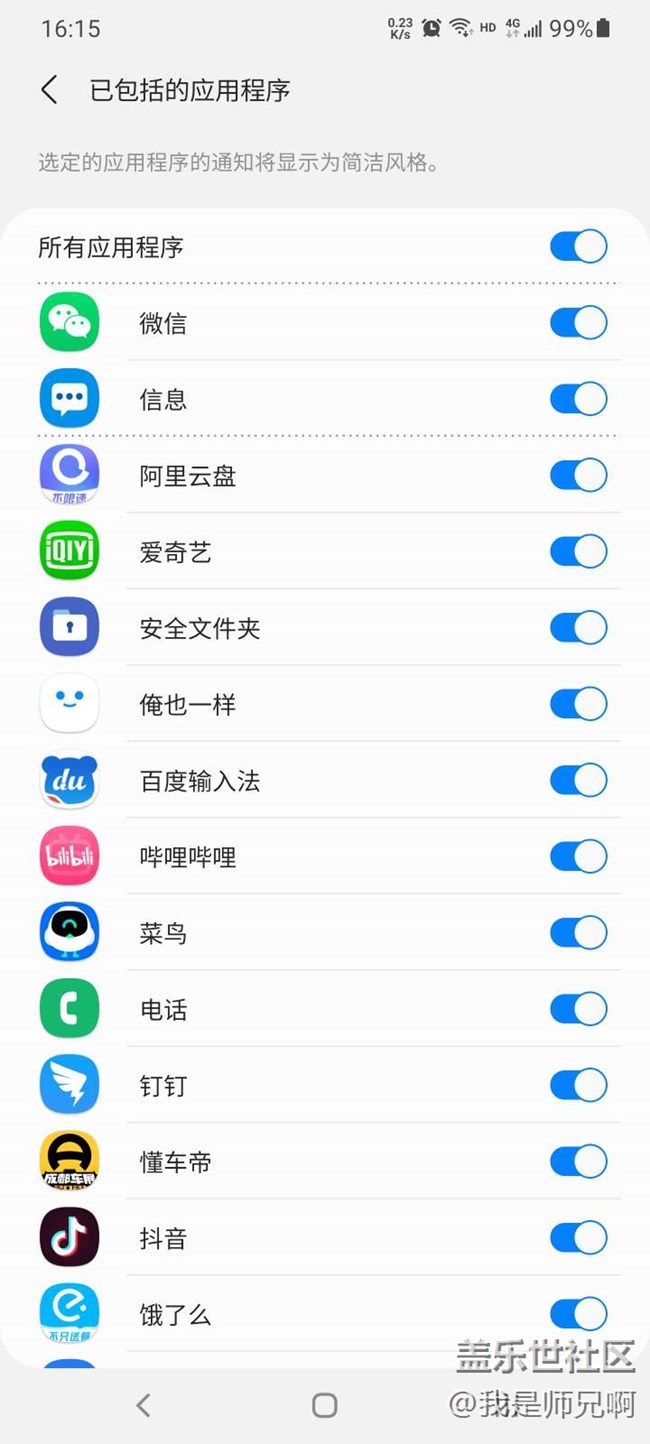This screenshot has width=650, height=1444.
Task: Disable the 俺也一样 switch
Action: [x=578, y=703]
